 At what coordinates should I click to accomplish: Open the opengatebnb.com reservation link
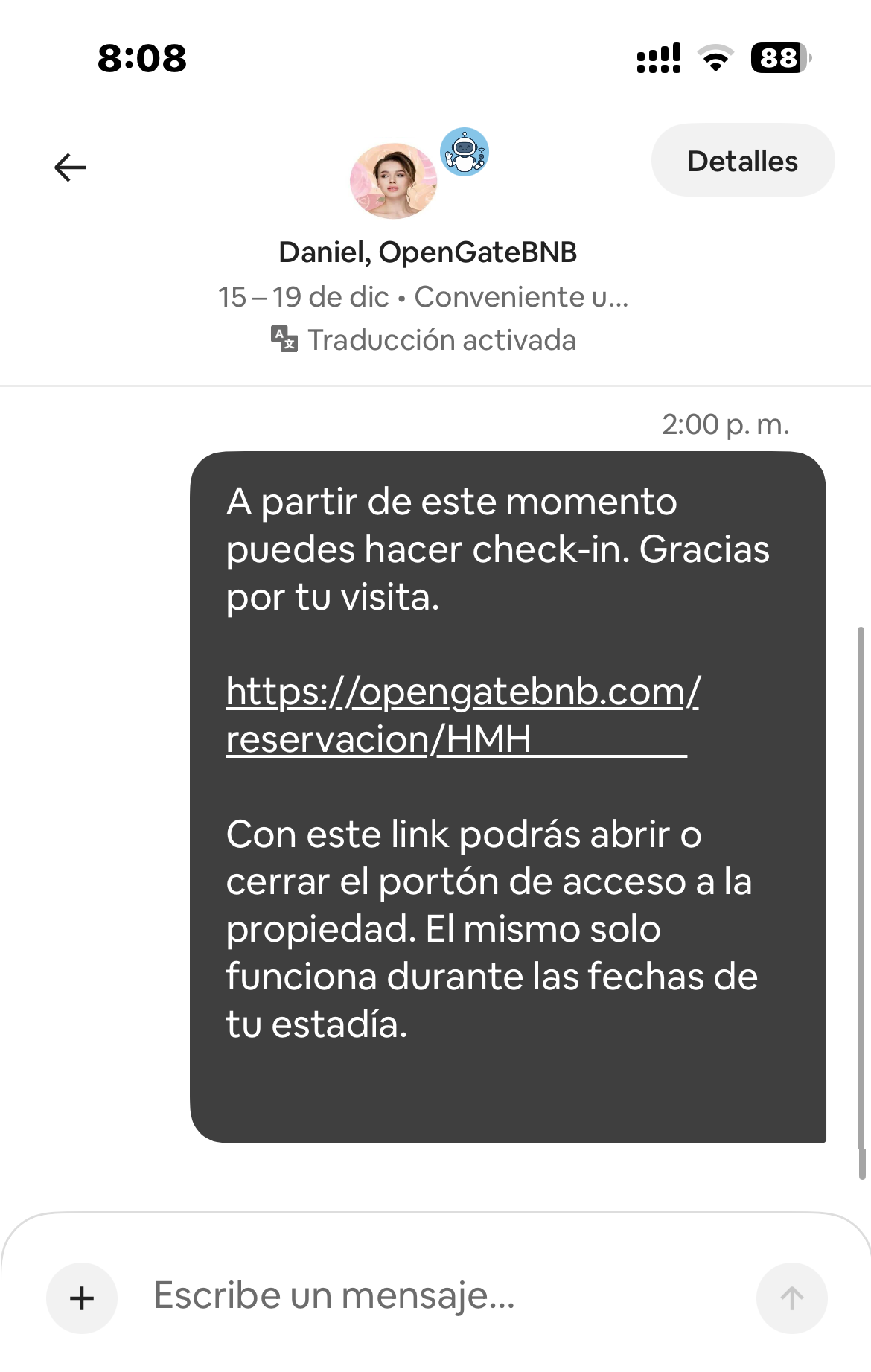click(x=462, y=715)
